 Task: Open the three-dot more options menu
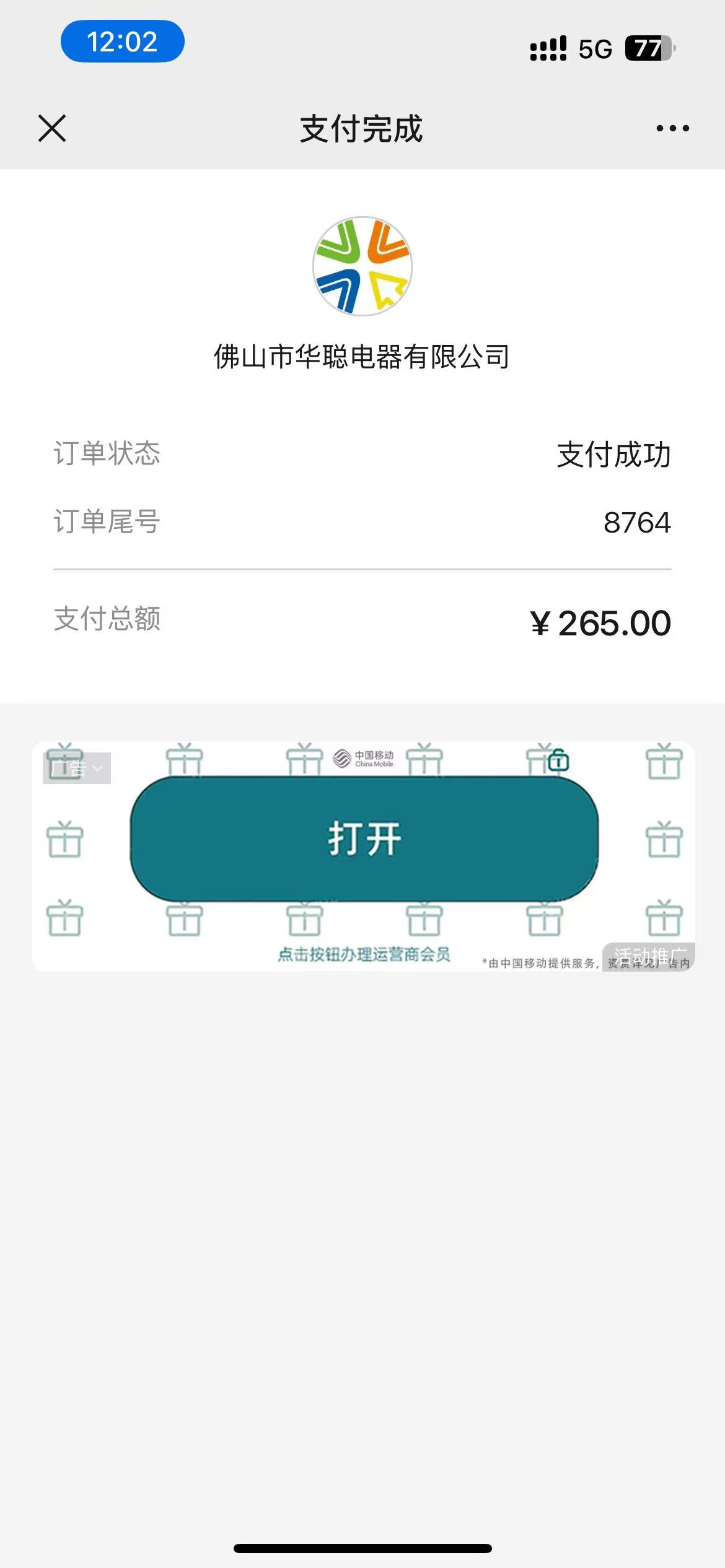(x=672, y=128)
